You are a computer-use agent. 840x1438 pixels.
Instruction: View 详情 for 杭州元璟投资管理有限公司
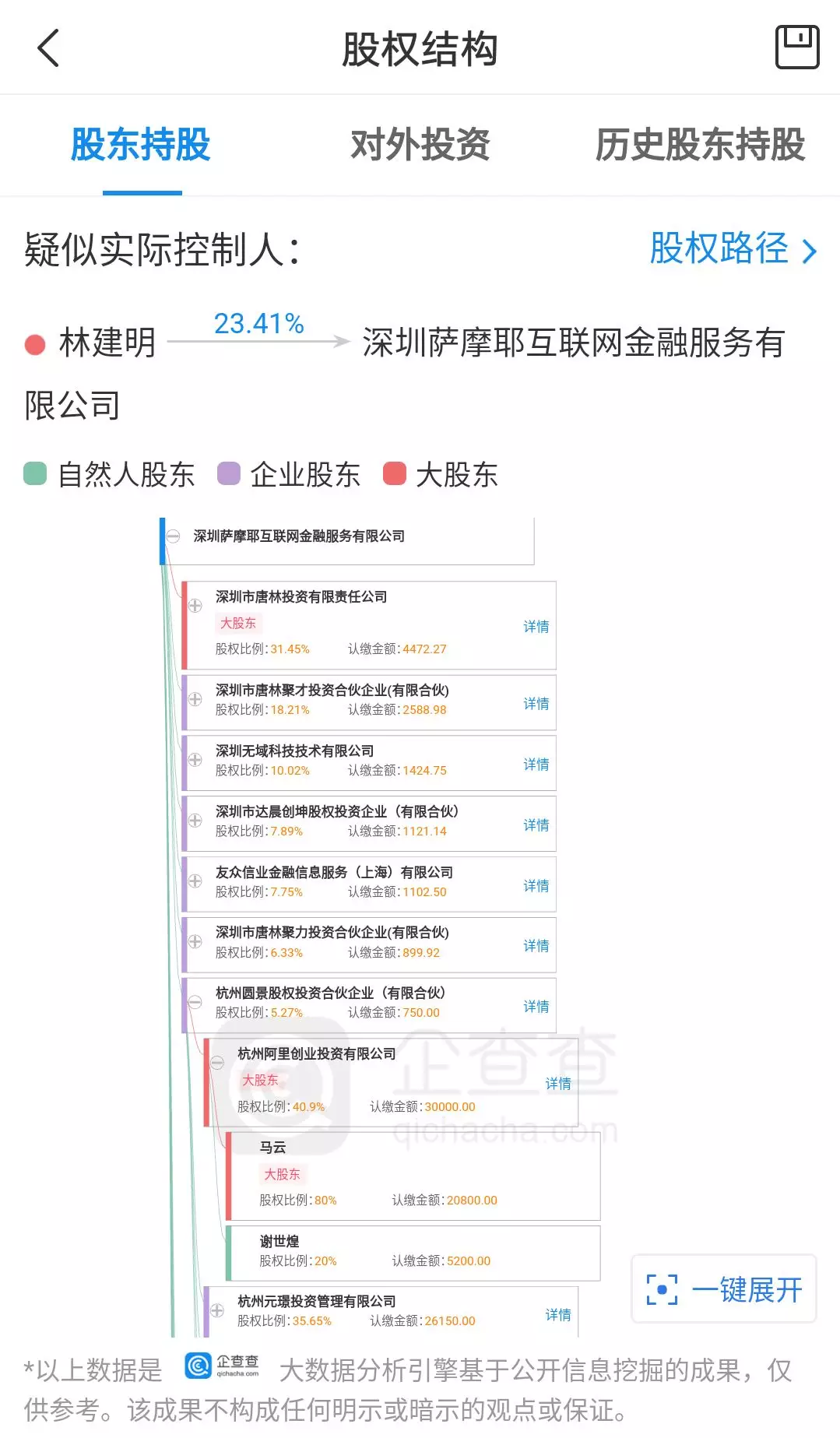(x=557, y=1315)
